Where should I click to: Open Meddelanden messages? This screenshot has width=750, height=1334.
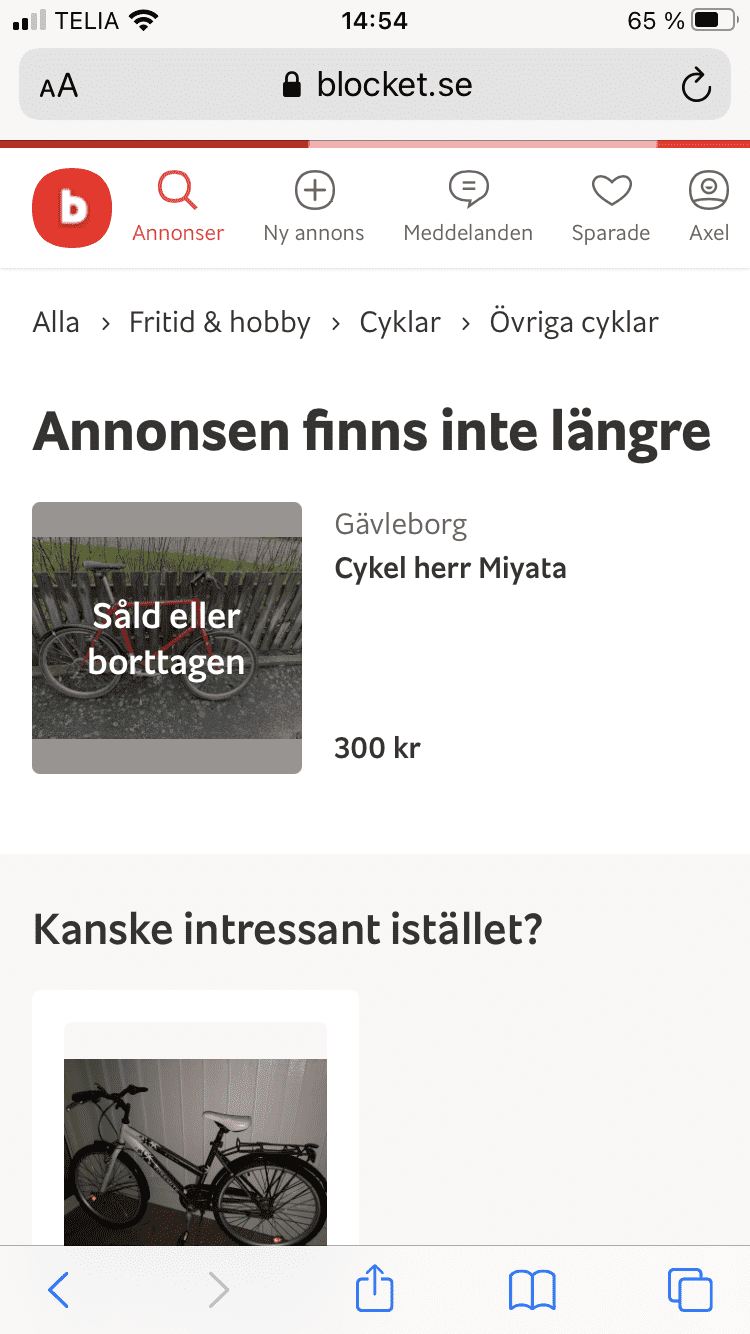point(468,208)
